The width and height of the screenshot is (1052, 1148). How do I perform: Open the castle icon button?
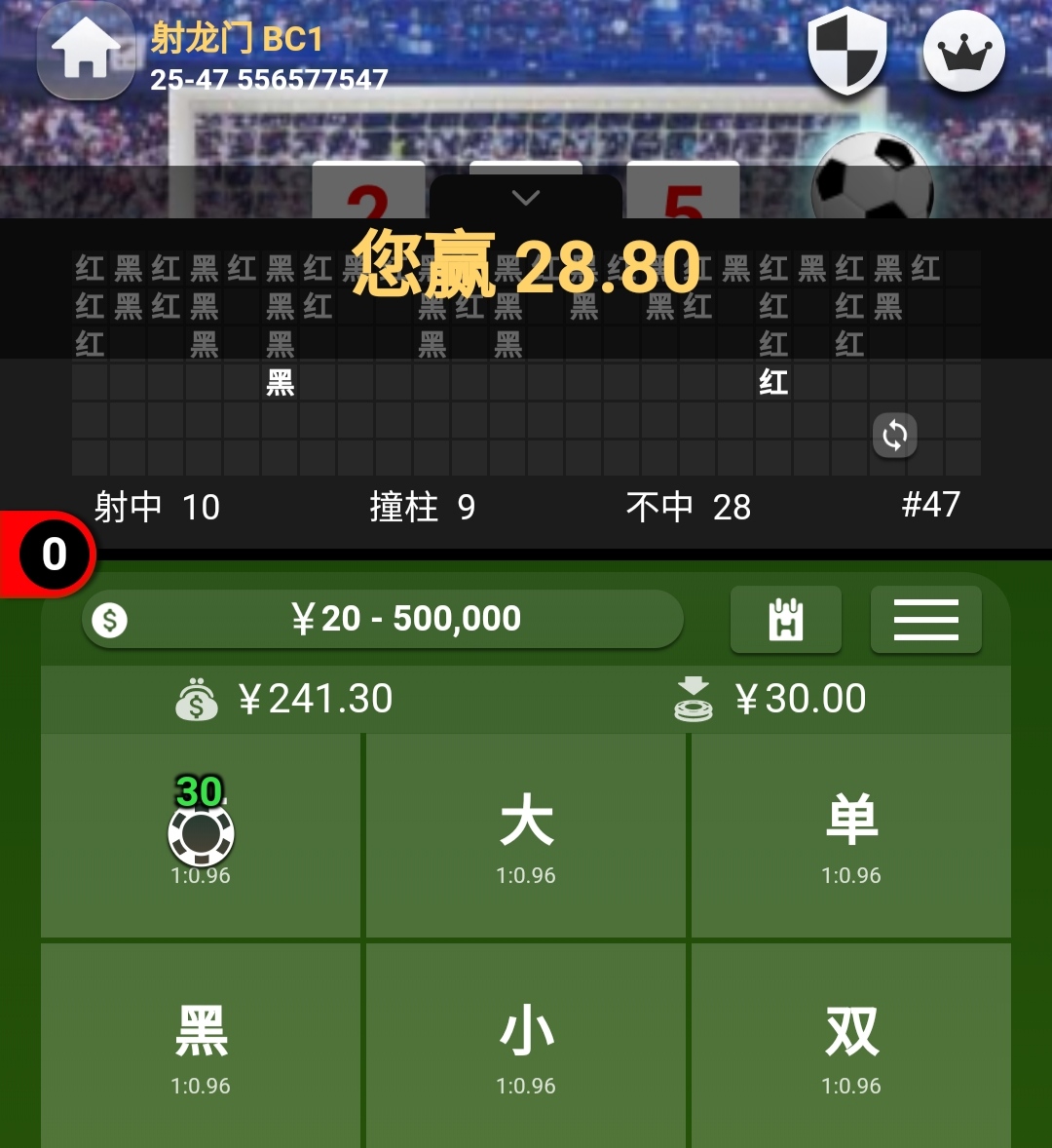tap(785, 619)
